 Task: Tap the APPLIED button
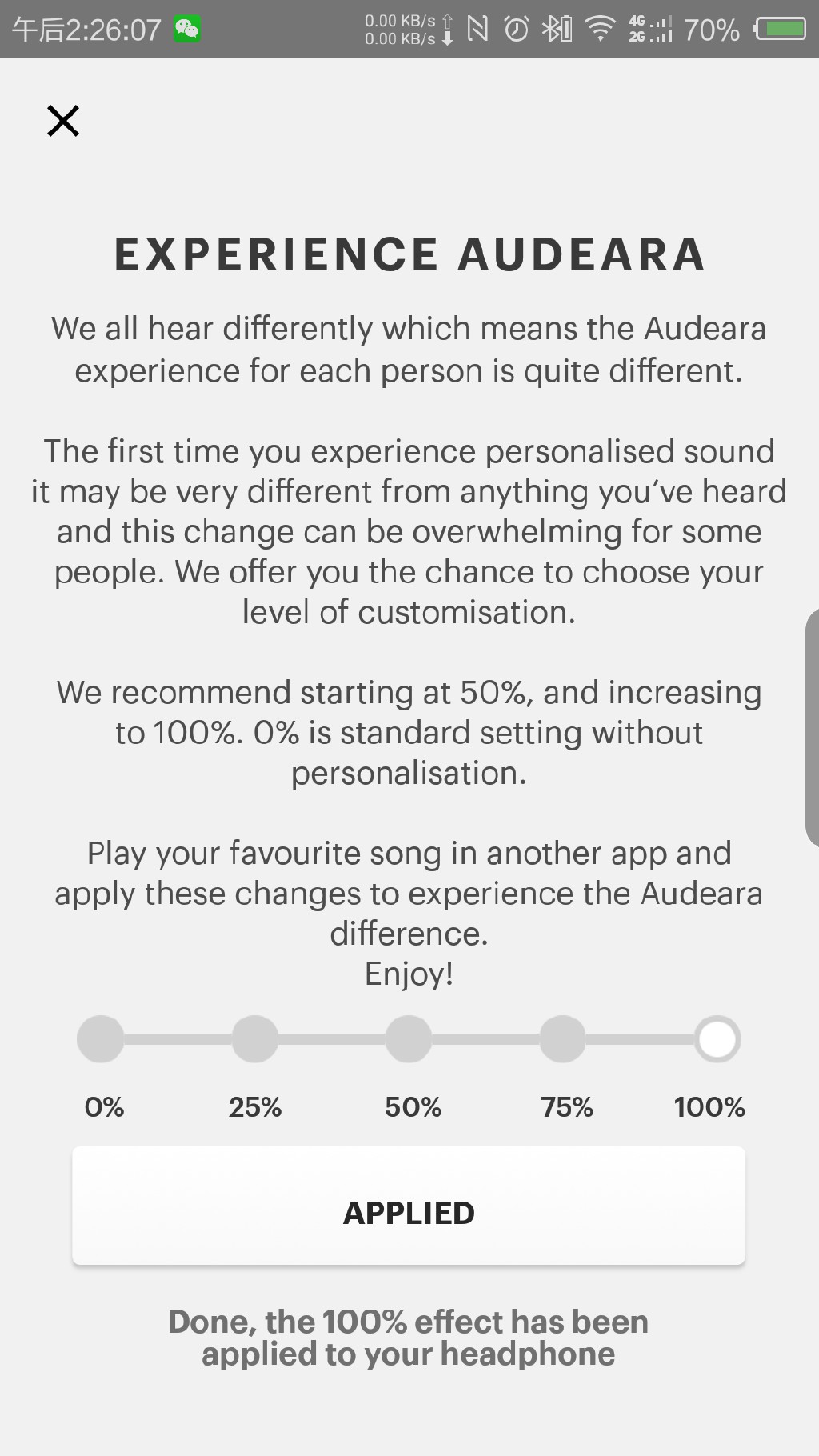pyautogui.click(x=409, y=1206)
